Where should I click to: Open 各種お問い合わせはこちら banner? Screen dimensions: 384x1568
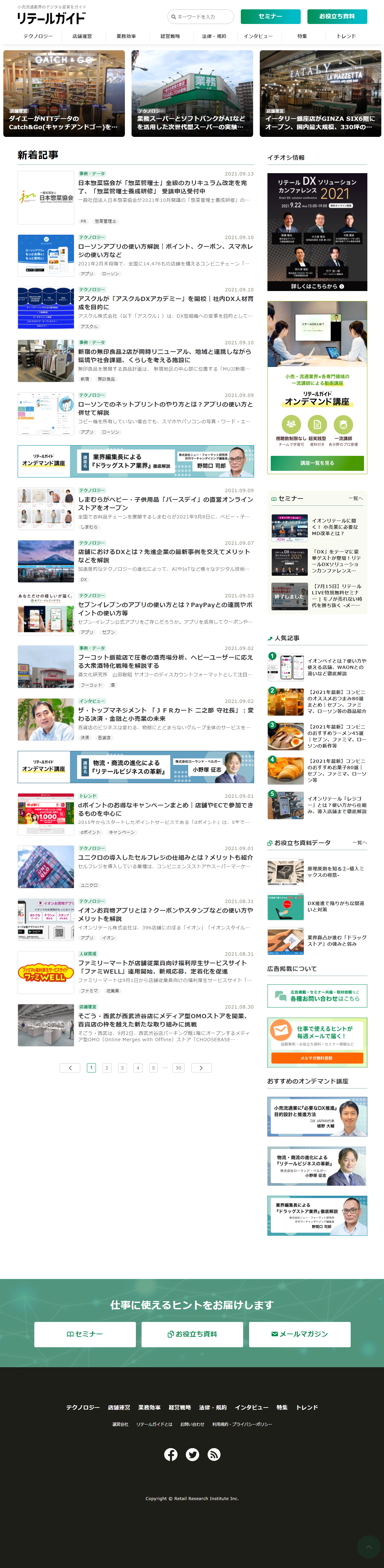[x=317, y=996]
